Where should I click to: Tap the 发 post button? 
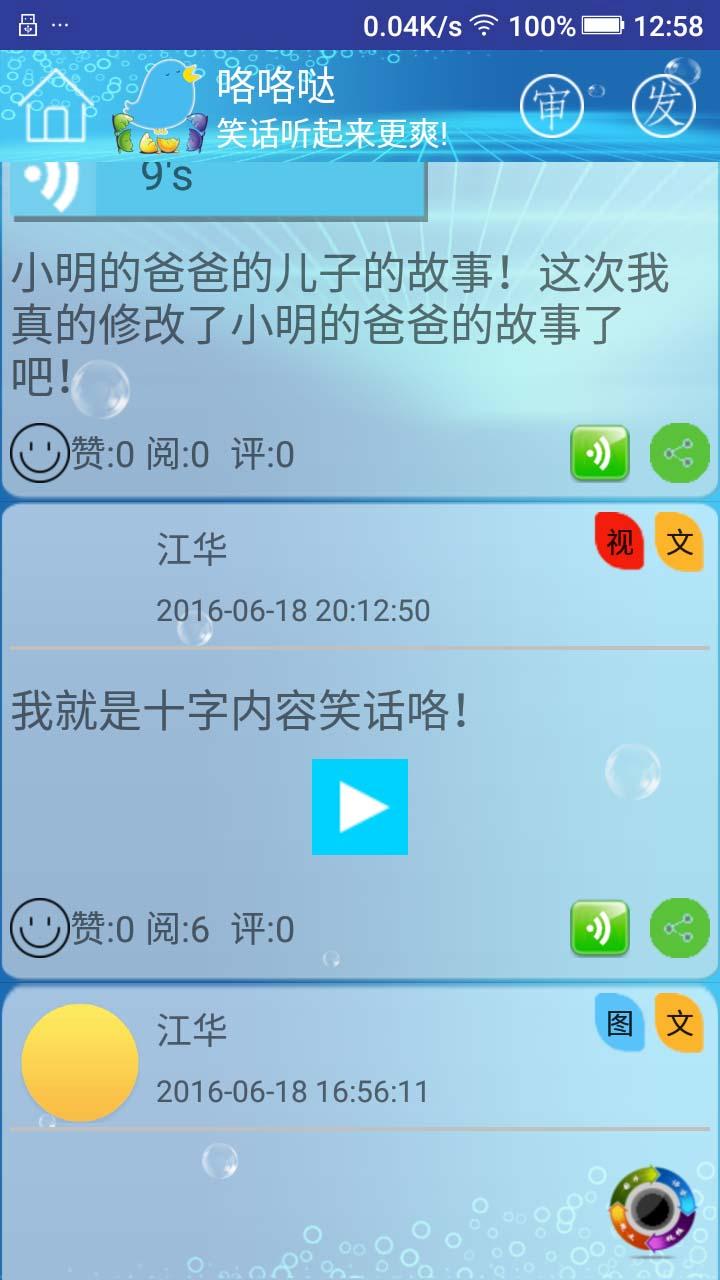coord(663,106)
